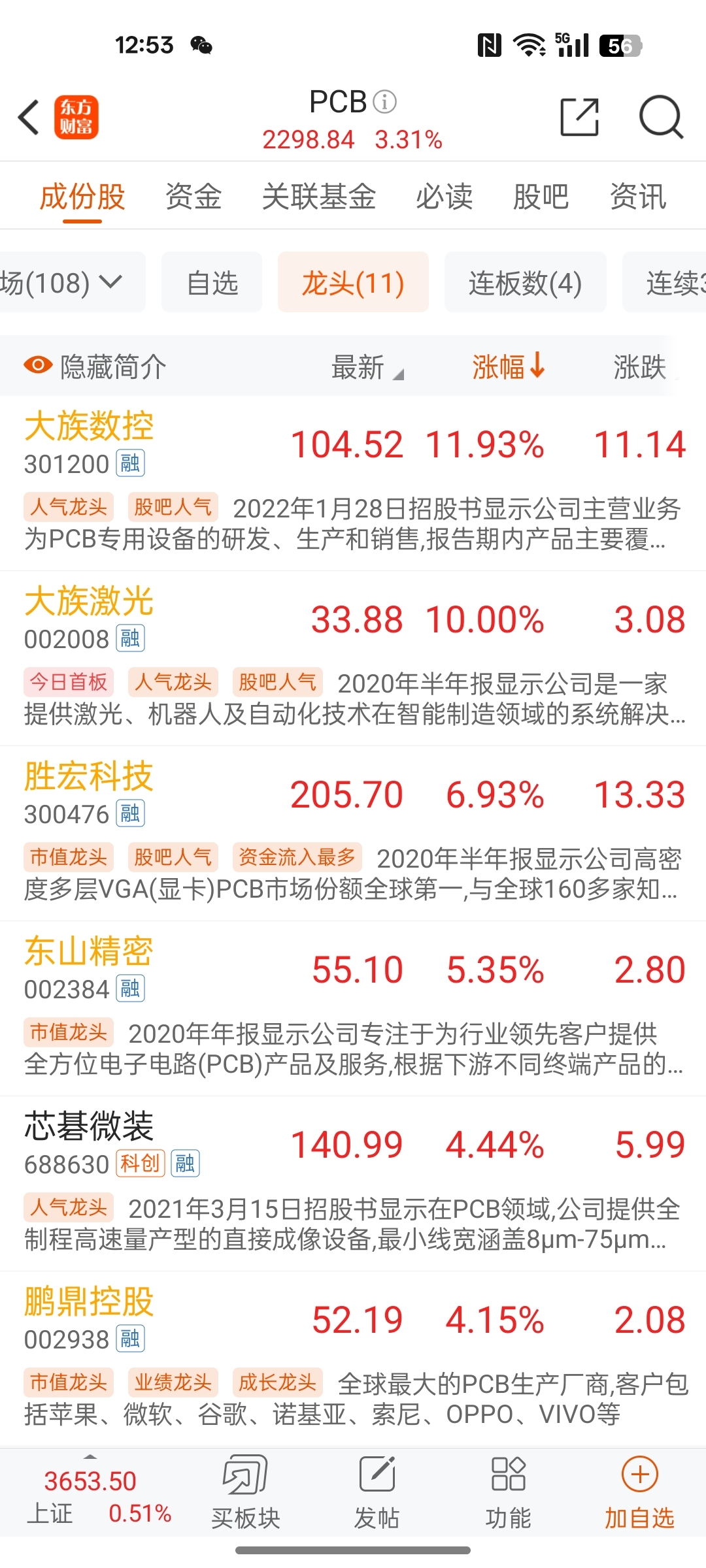
Task: Sort by the 最新 price column
Action: coord(367,367)
